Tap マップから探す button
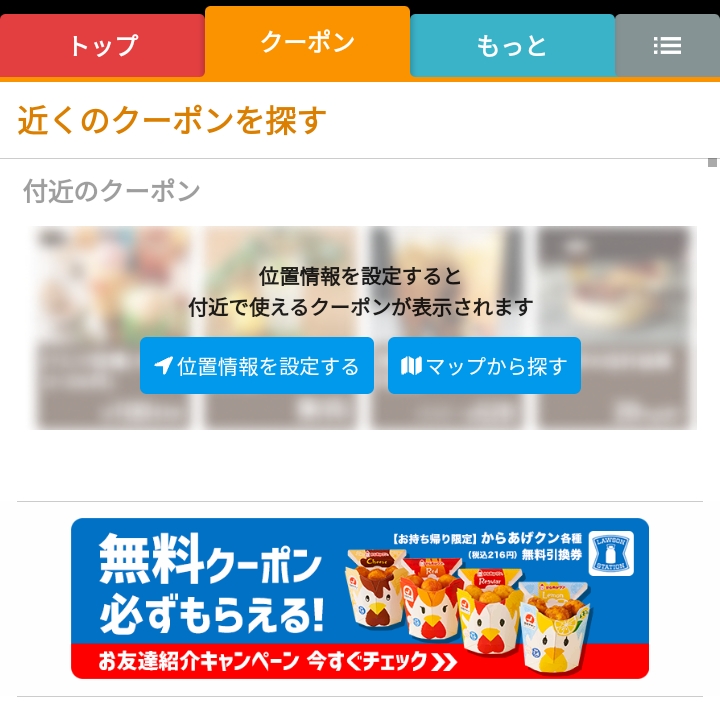Image resolution: width=720 pixels, height=703 pixels. pyautogui.click(x=484, y=366)
